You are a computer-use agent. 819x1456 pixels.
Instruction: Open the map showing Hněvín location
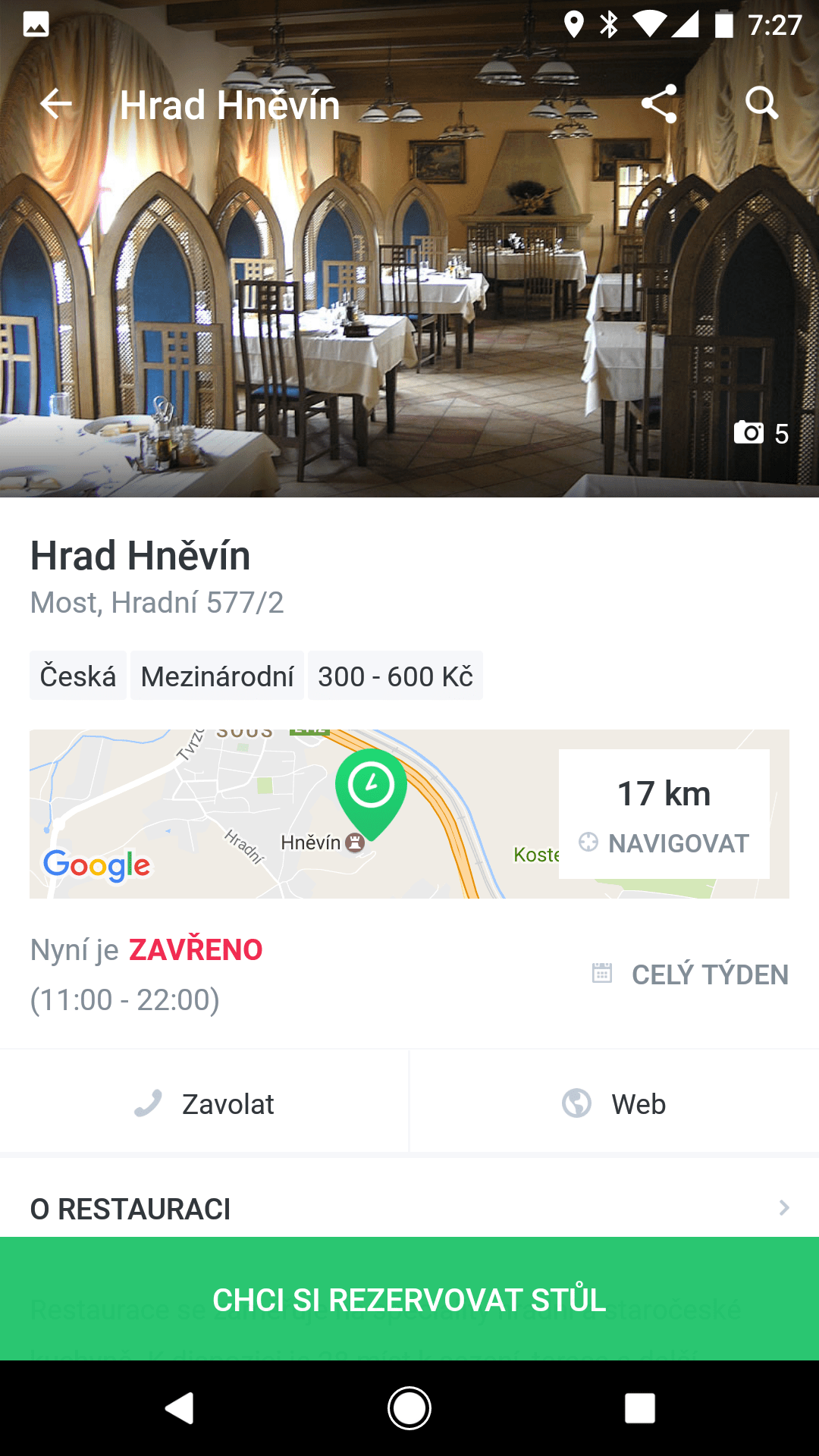pos(294,814)
